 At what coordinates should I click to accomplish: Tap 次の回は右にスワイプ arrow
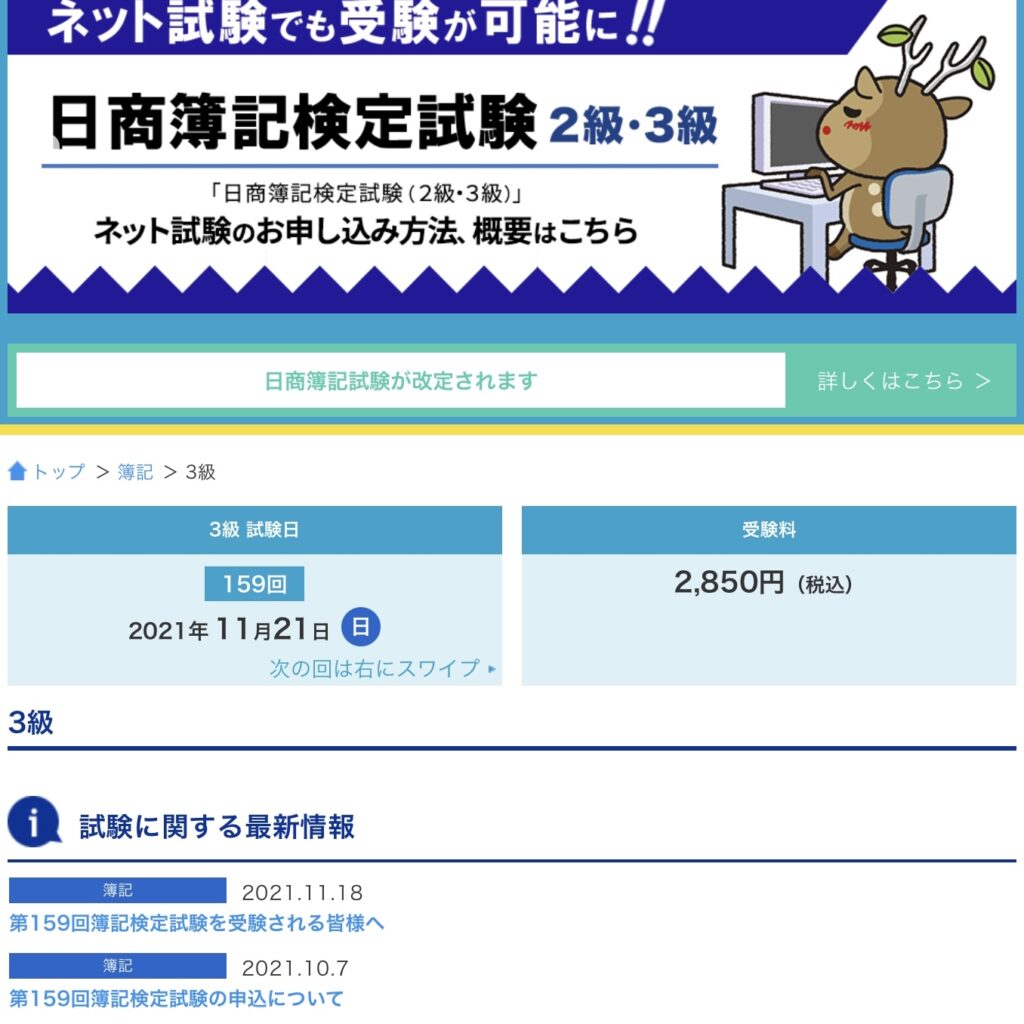click(x=491, y=669)
